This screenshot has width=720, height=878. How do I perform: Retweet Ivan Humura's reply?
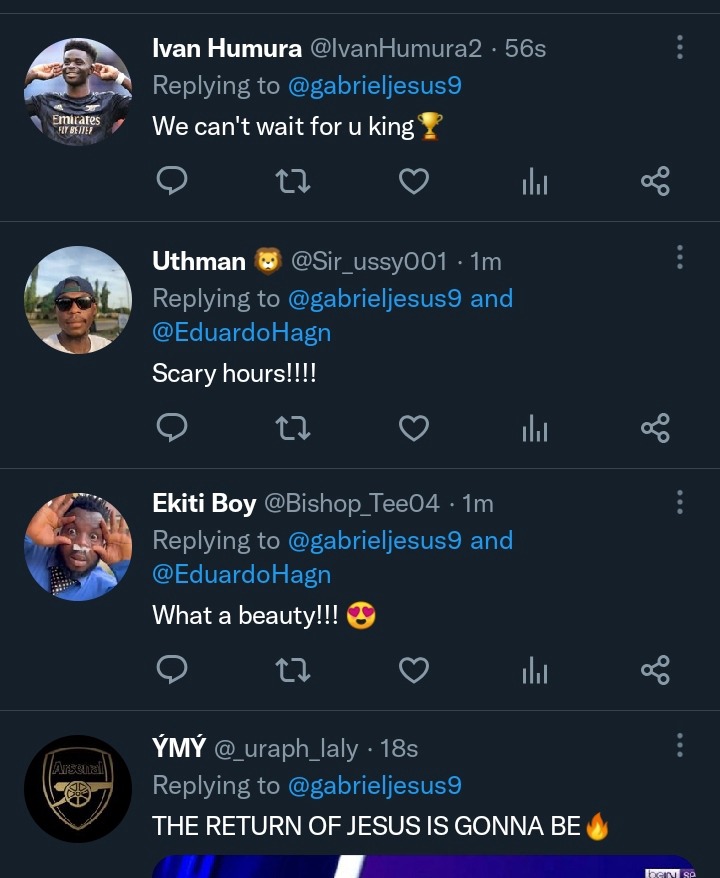(293, 181)
